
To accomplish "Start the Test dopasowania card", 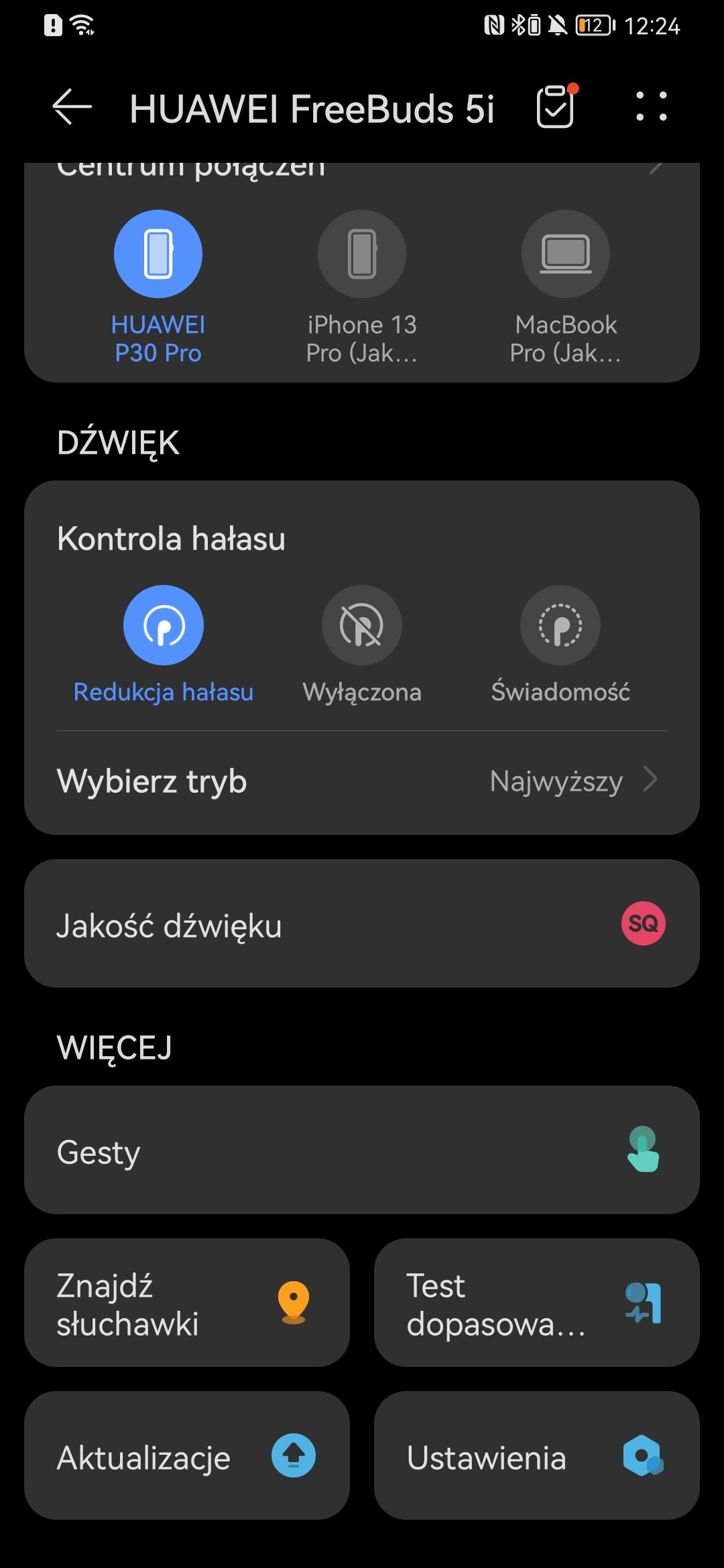I will (537, 1303).
